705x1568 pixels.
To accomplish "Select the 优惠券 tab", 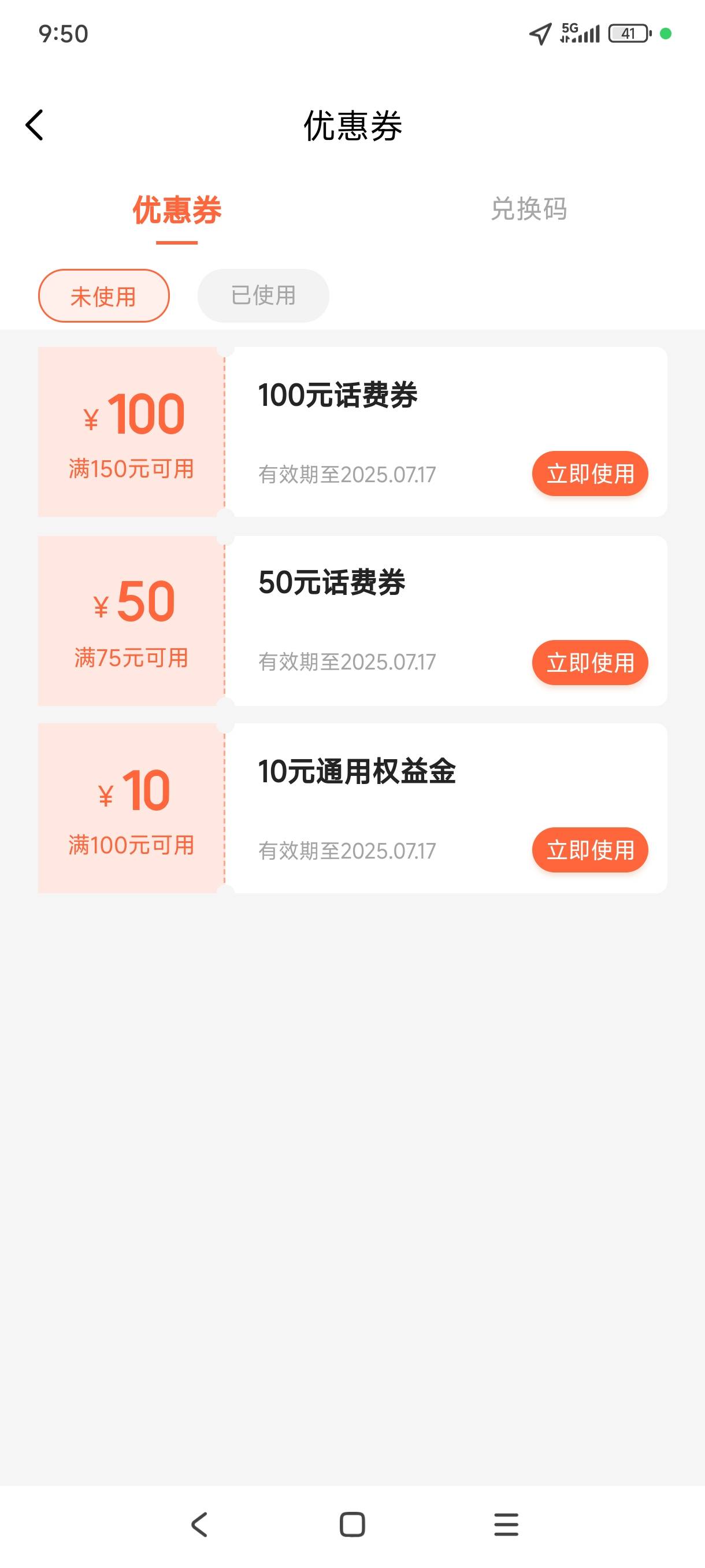I will point(177,210).
